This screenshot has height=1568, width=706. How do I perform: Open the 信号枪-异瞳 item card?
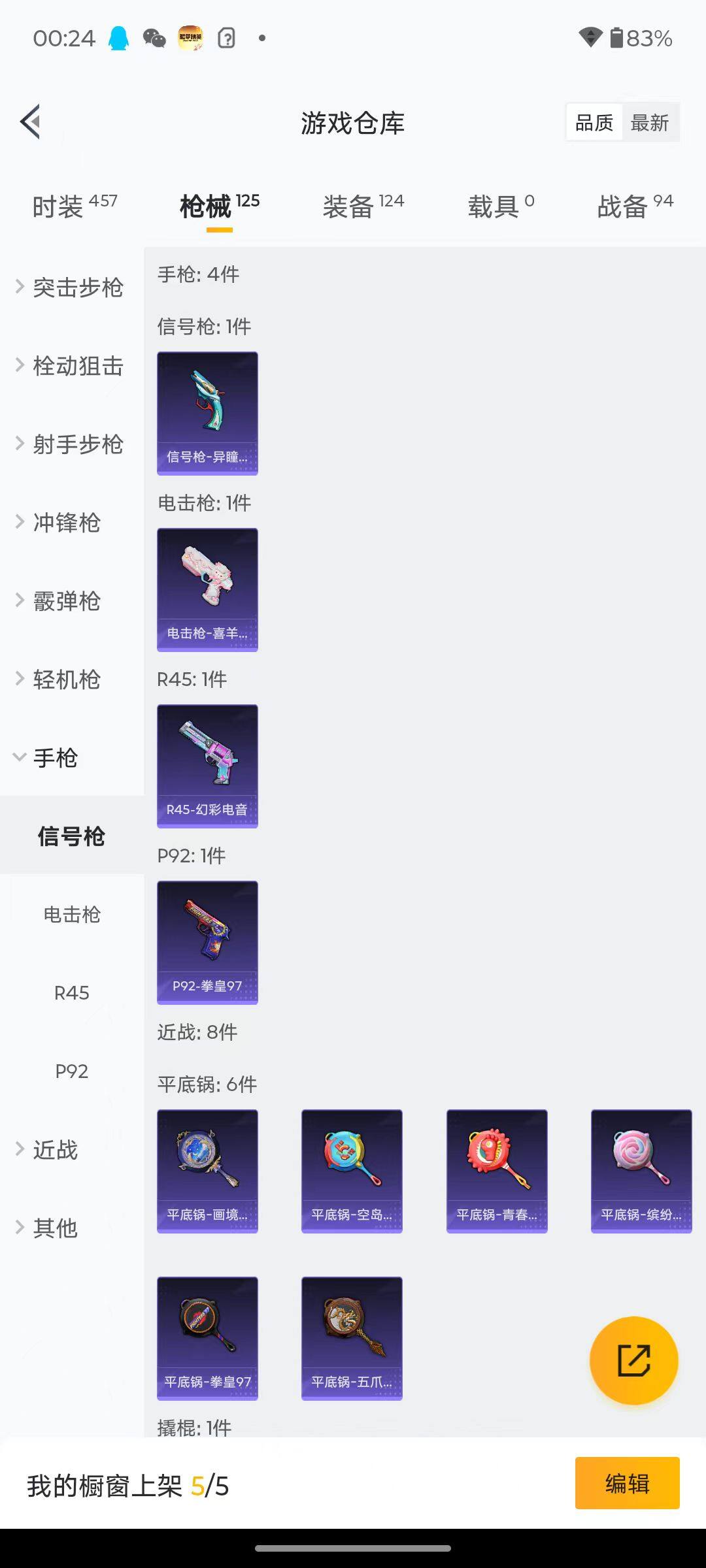click(207, 413)
